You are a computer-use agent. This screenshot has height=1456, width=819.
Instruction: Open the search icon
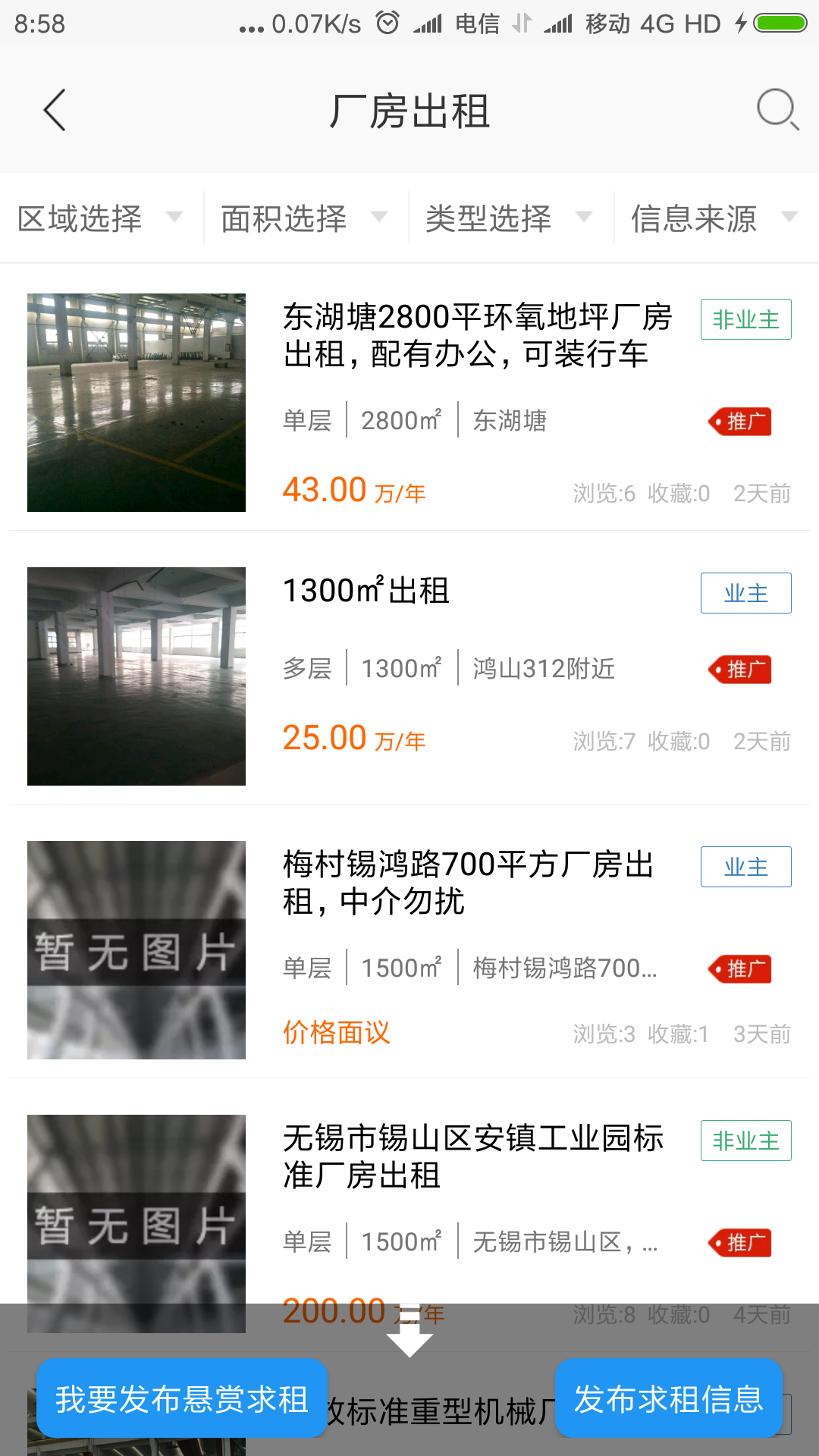(x=777, y=111)
